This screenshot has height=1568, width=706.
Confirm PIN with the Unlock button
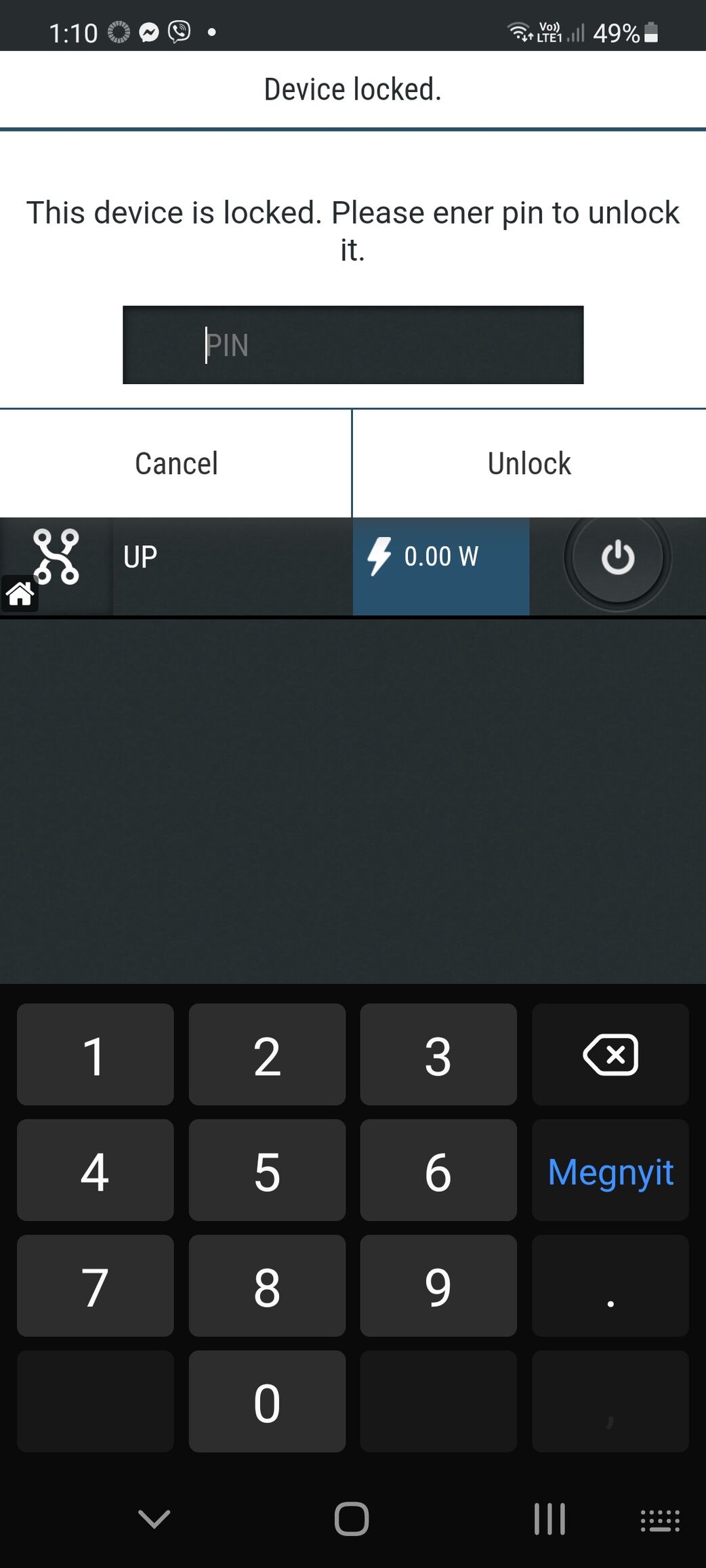529,464
